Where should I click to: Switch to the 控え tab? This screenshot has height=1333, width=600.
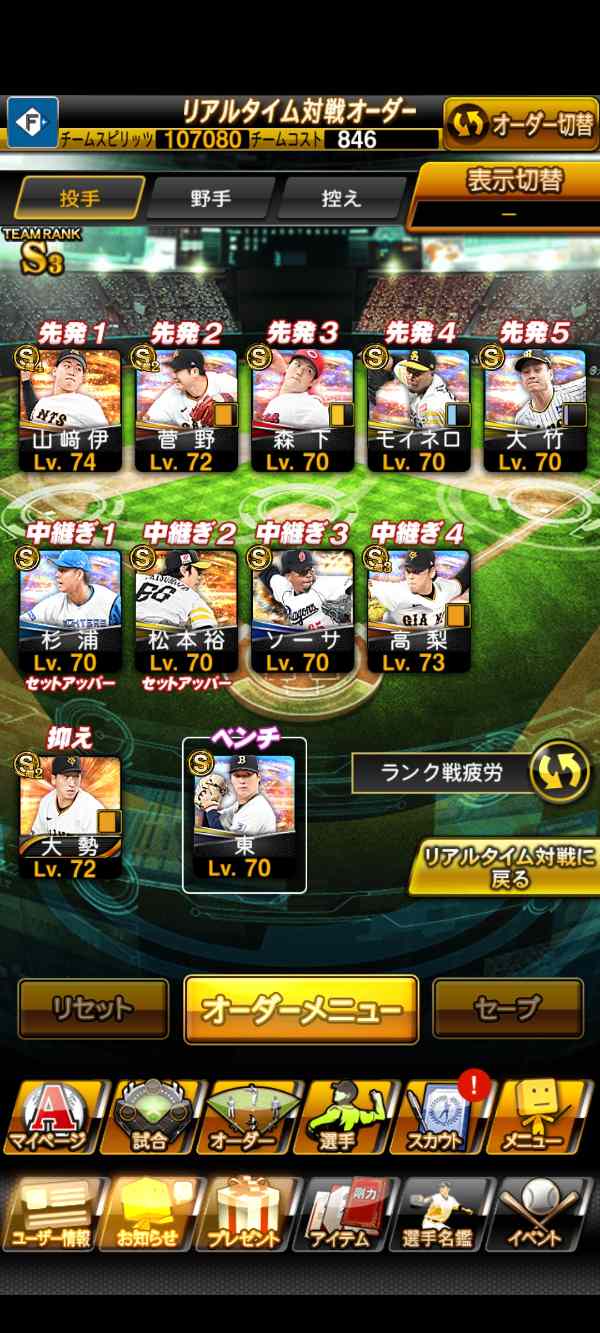pyautogui.click(x=341, y=198)
